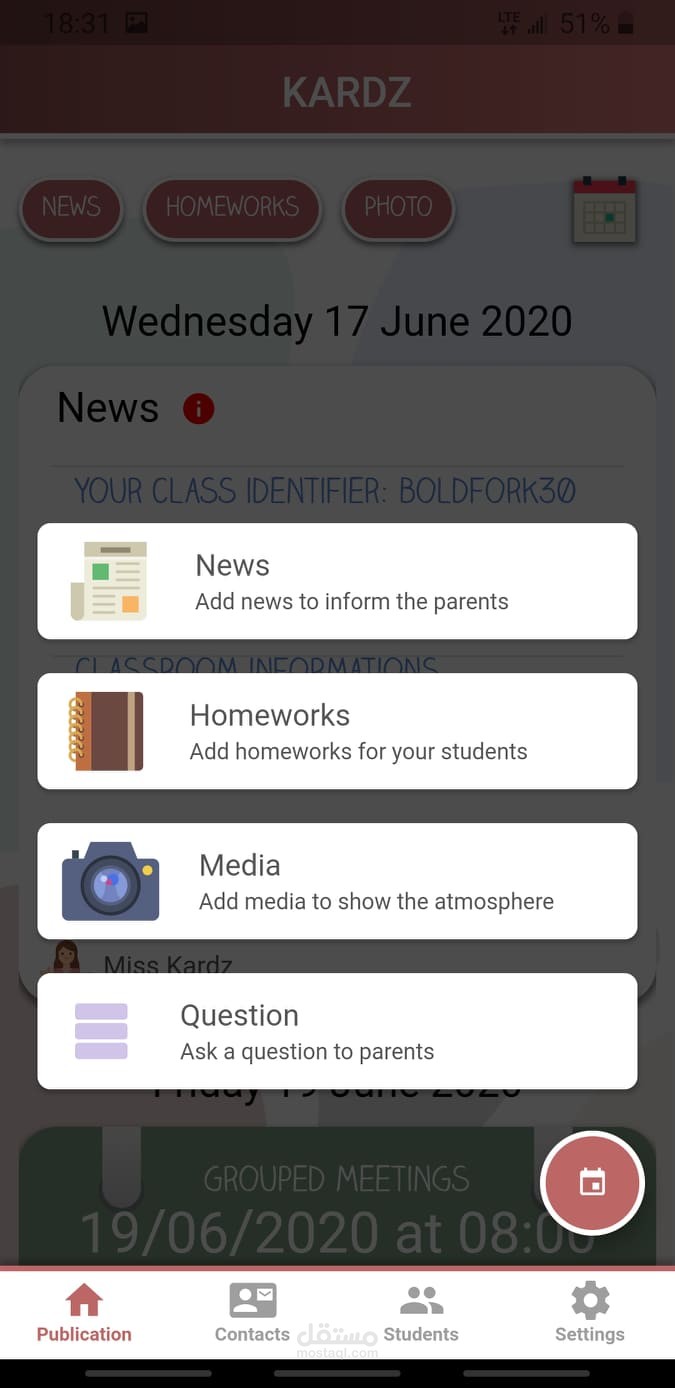Open the calendar icon at top
675x1388 pixels.
[604, 210]
